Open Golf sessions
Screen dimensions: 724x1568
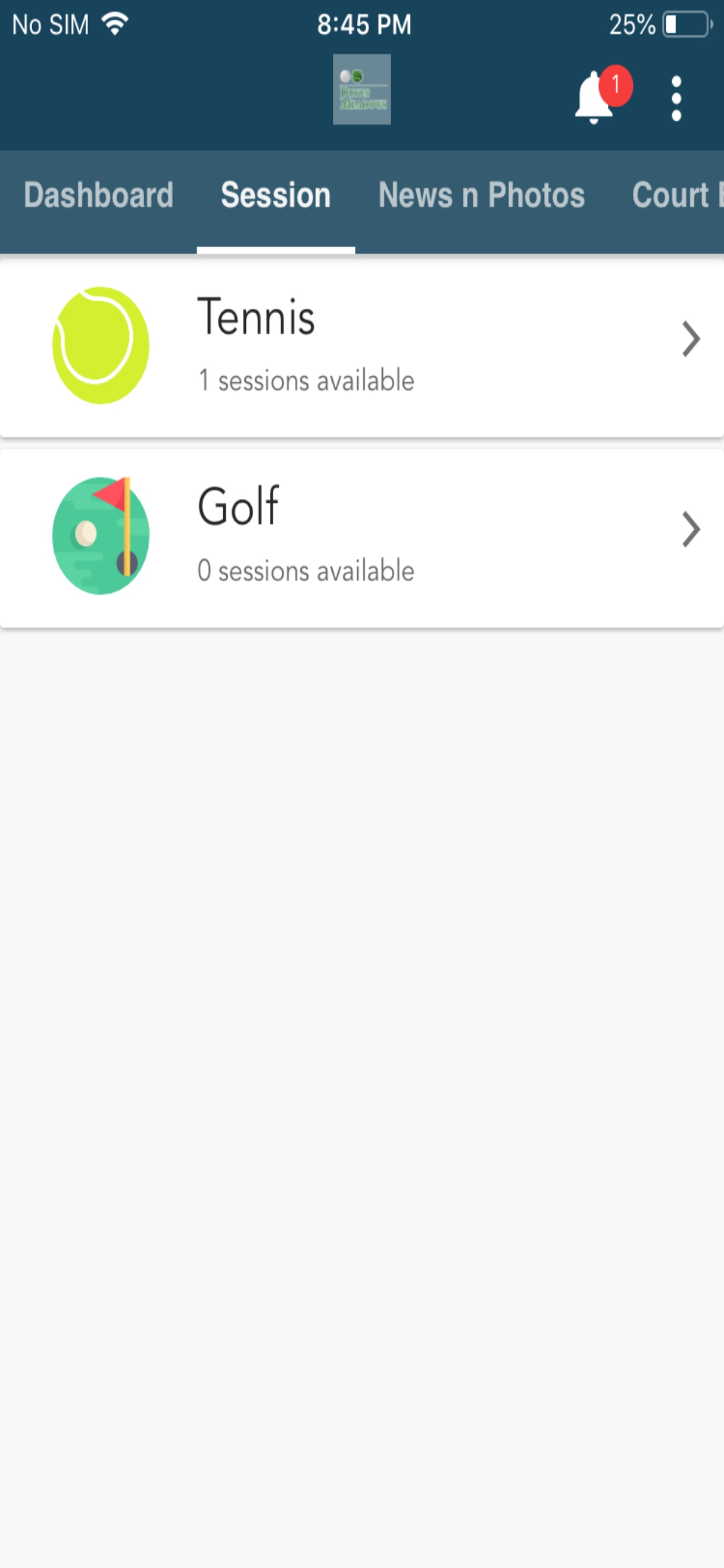click(362, 537)
